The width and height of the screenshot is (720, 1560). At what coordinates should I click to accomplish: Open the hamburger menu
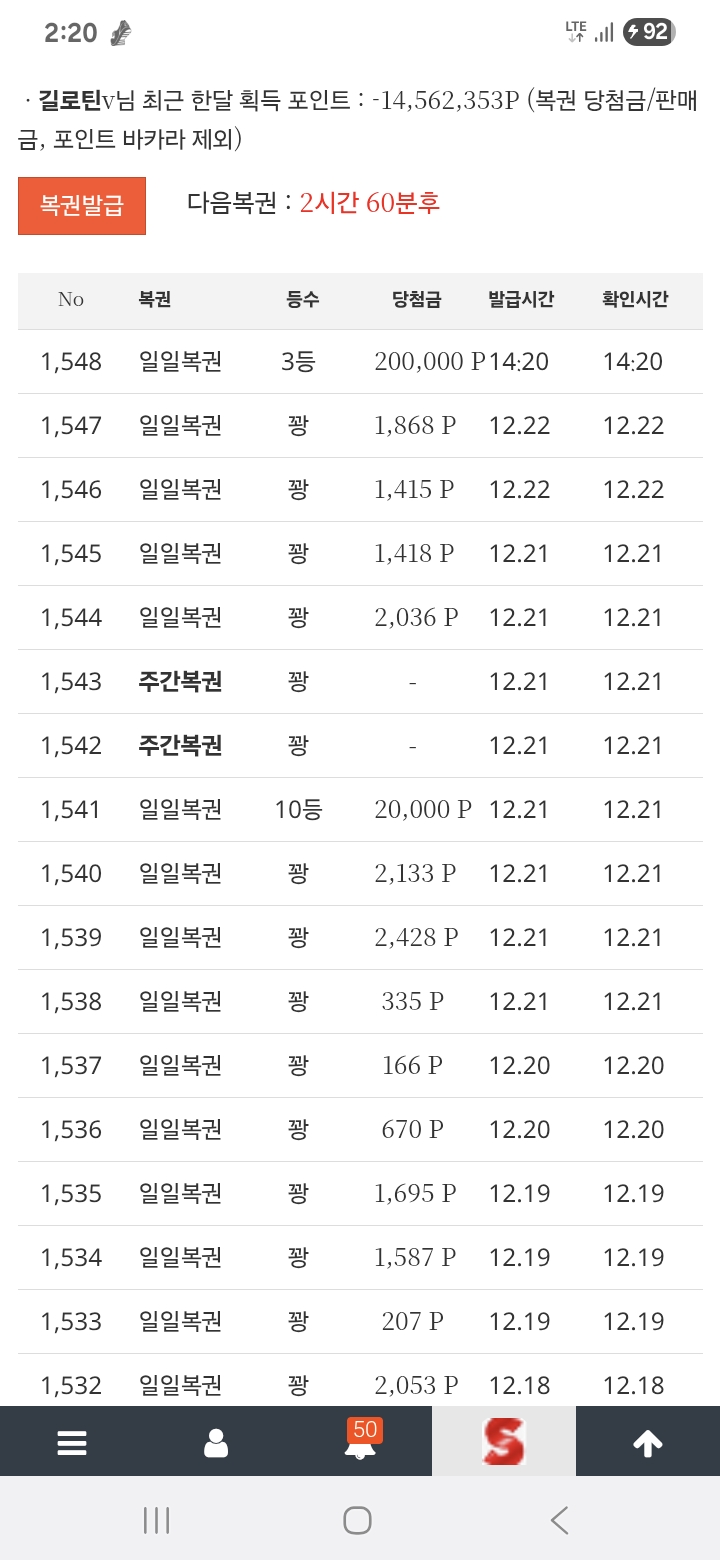click(72, 1442)
